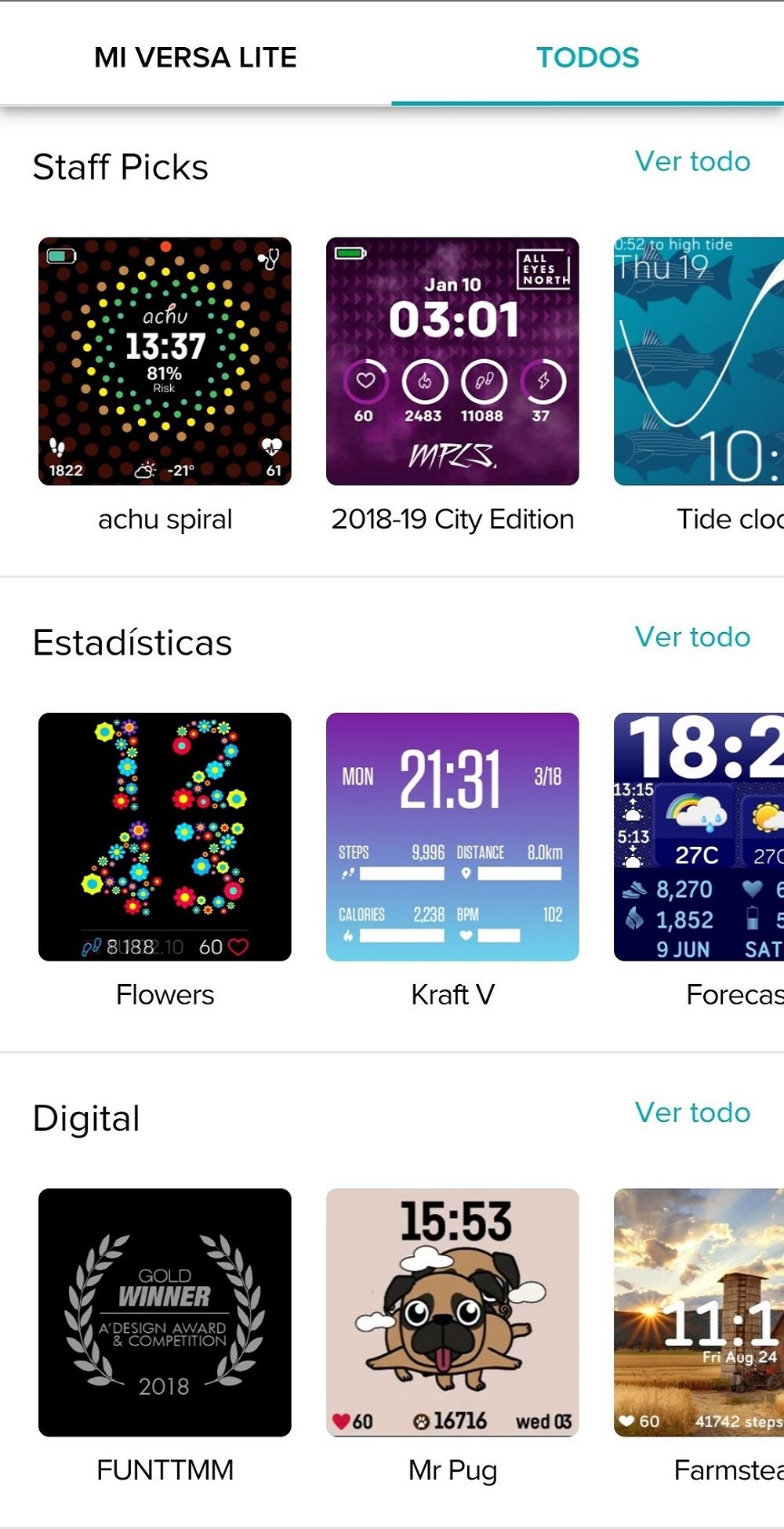The width and height of the screenshot is (784, 1529).
Task: Choose the Kraft V clock face
Action: [x=452, y=837]
